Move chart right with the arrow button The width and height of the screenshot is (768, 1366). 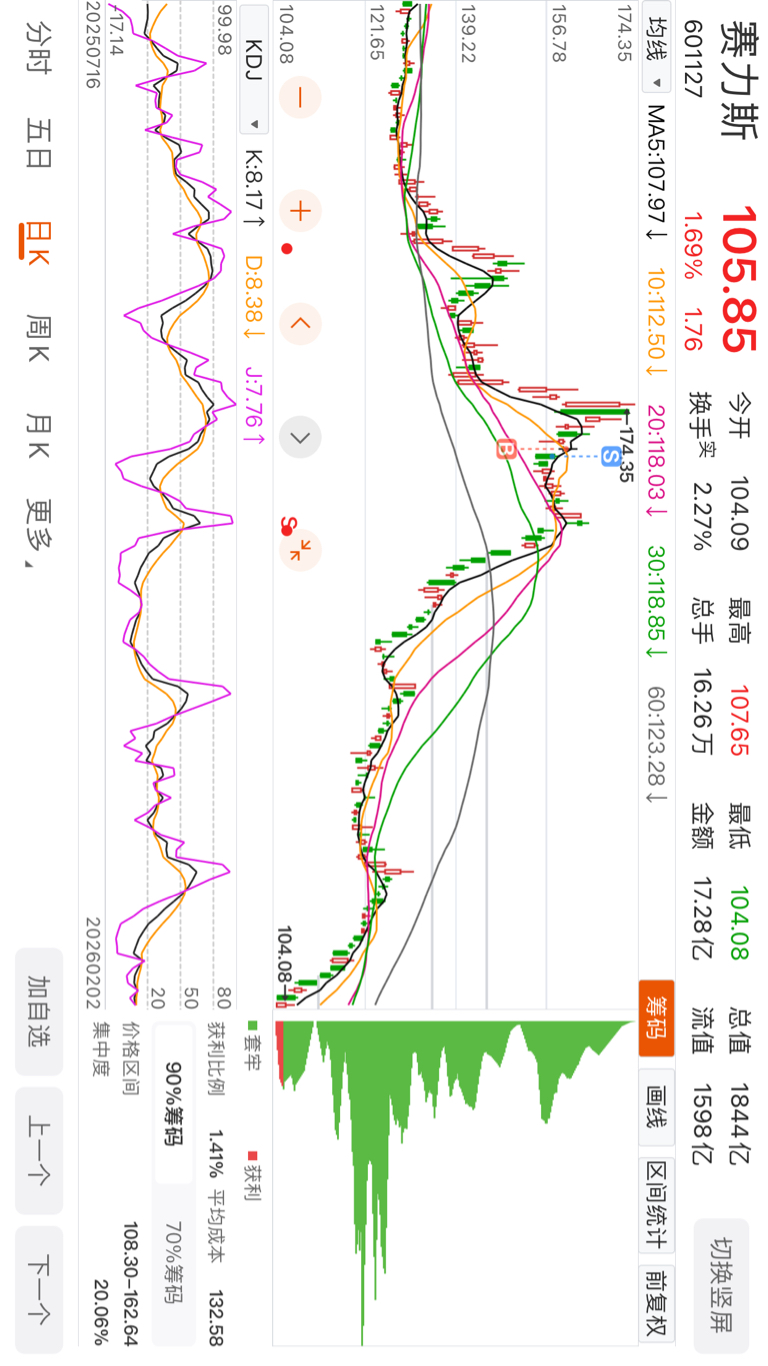click(x=300, y=437)
